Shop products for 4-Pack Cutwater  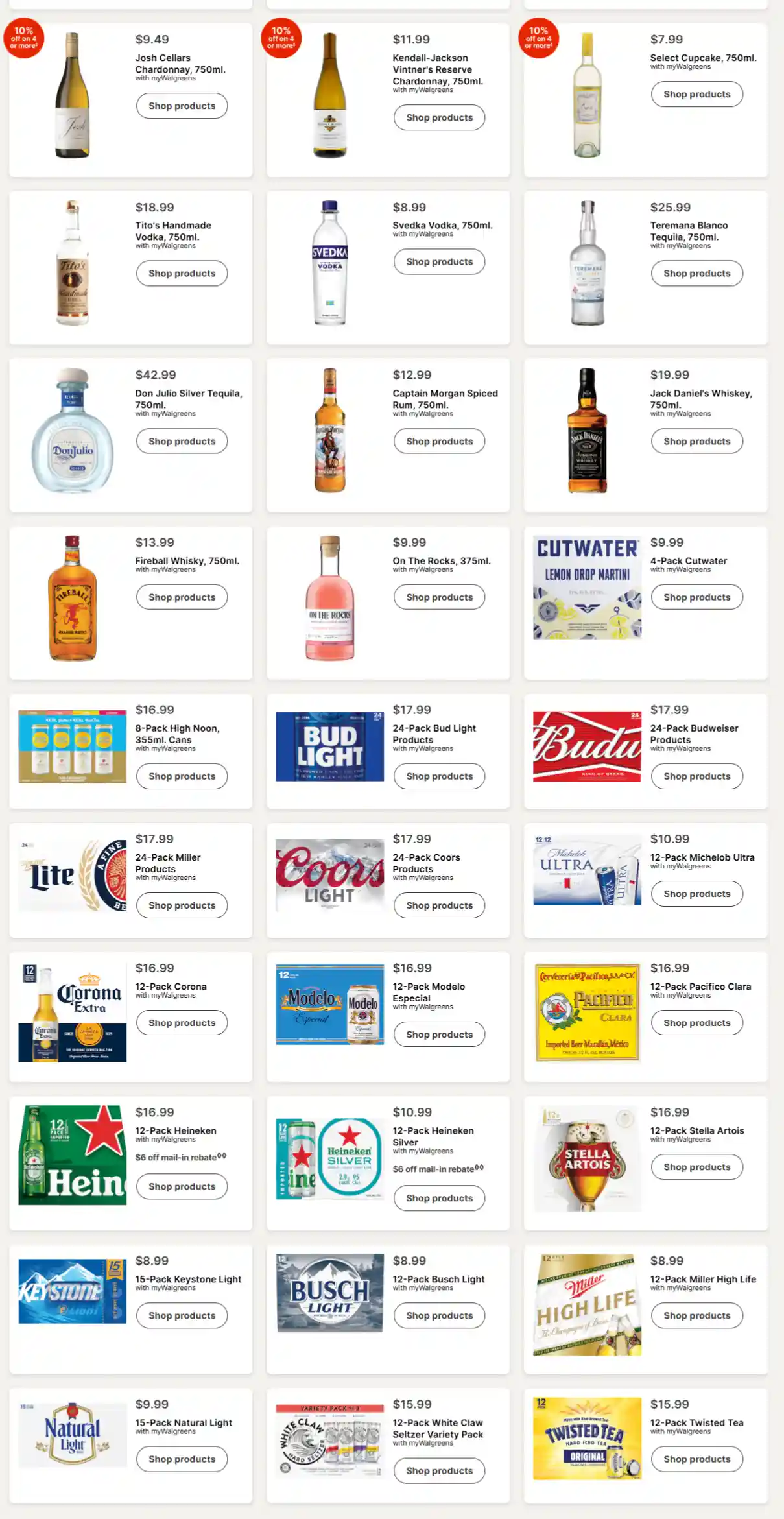tap(696, 597)
